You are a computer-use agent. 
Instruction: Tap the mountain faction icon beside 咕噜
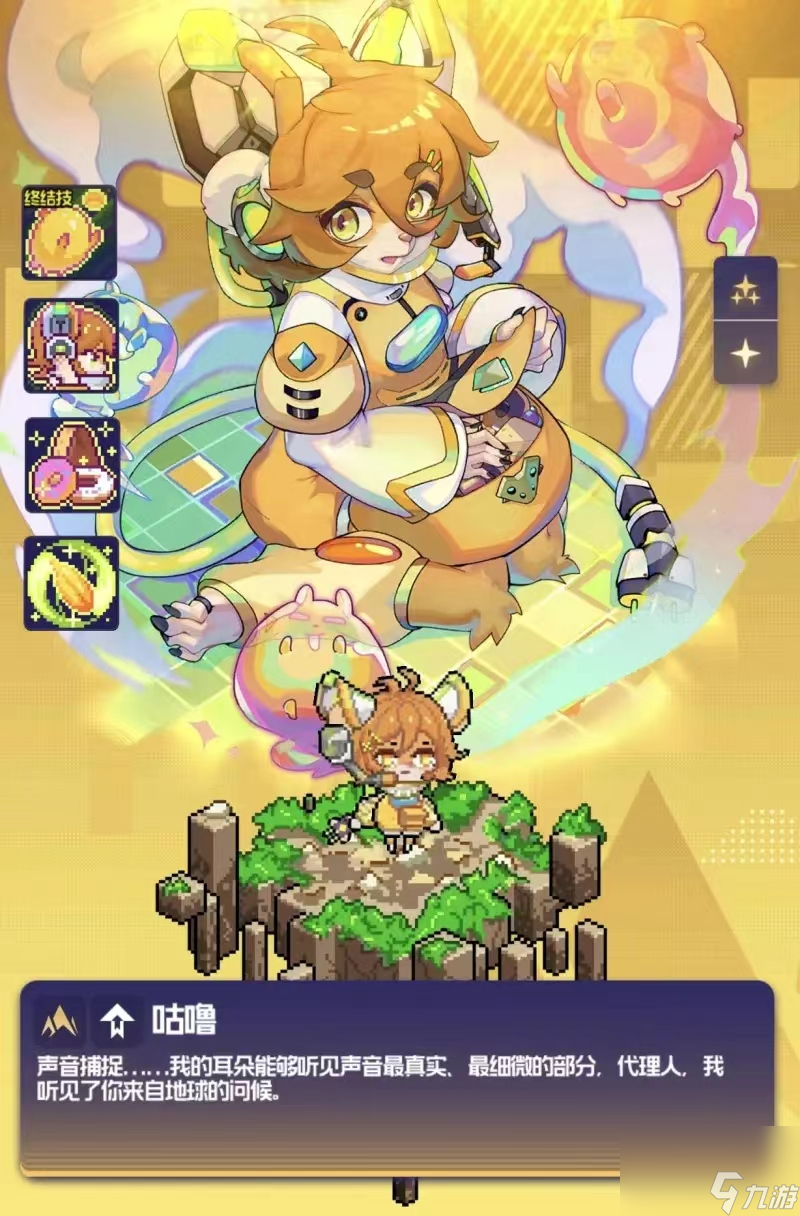pos(59,1021)
